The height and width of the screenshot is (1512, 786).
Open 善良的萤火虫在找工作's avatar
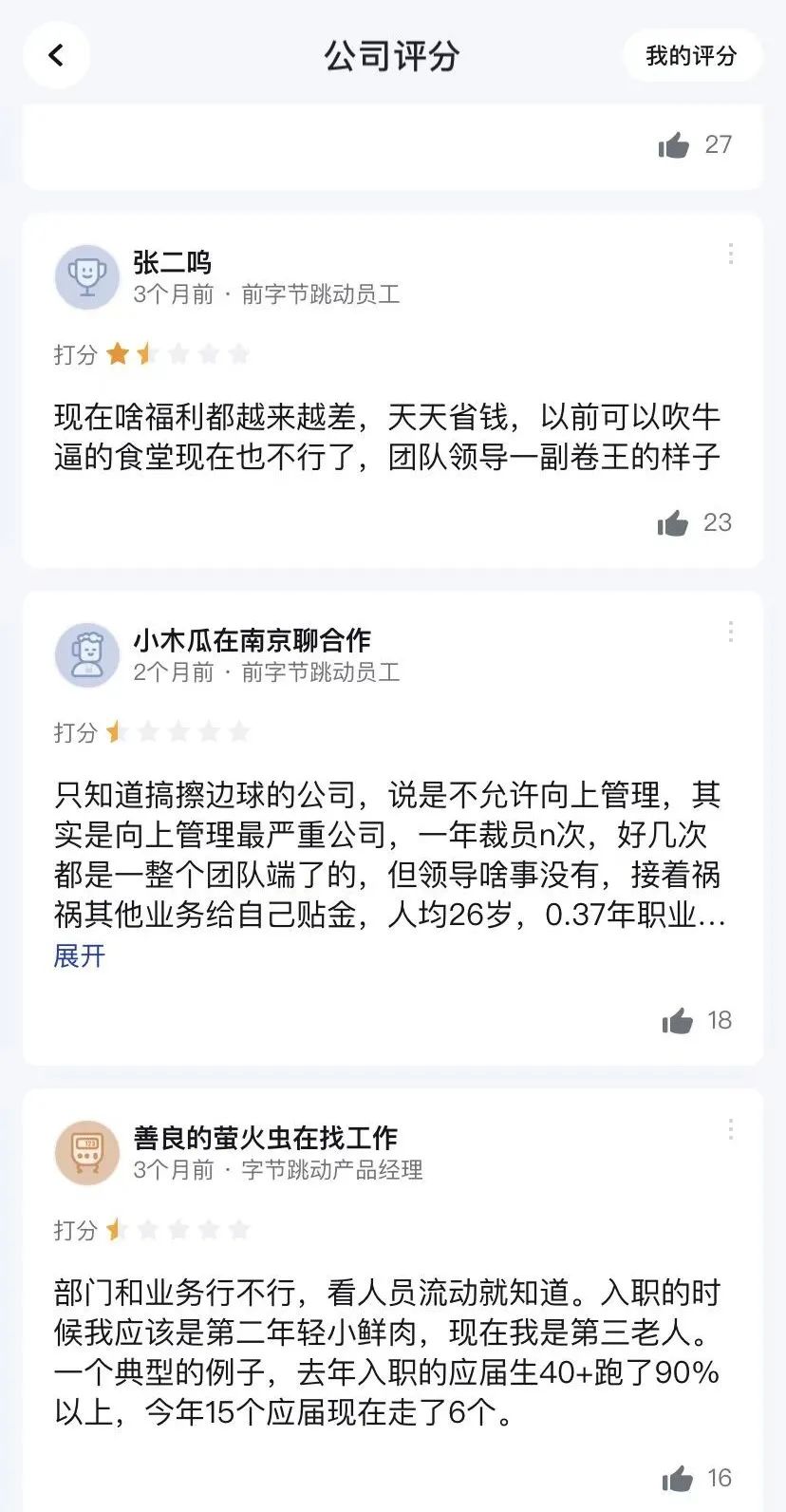point(86,1151)
